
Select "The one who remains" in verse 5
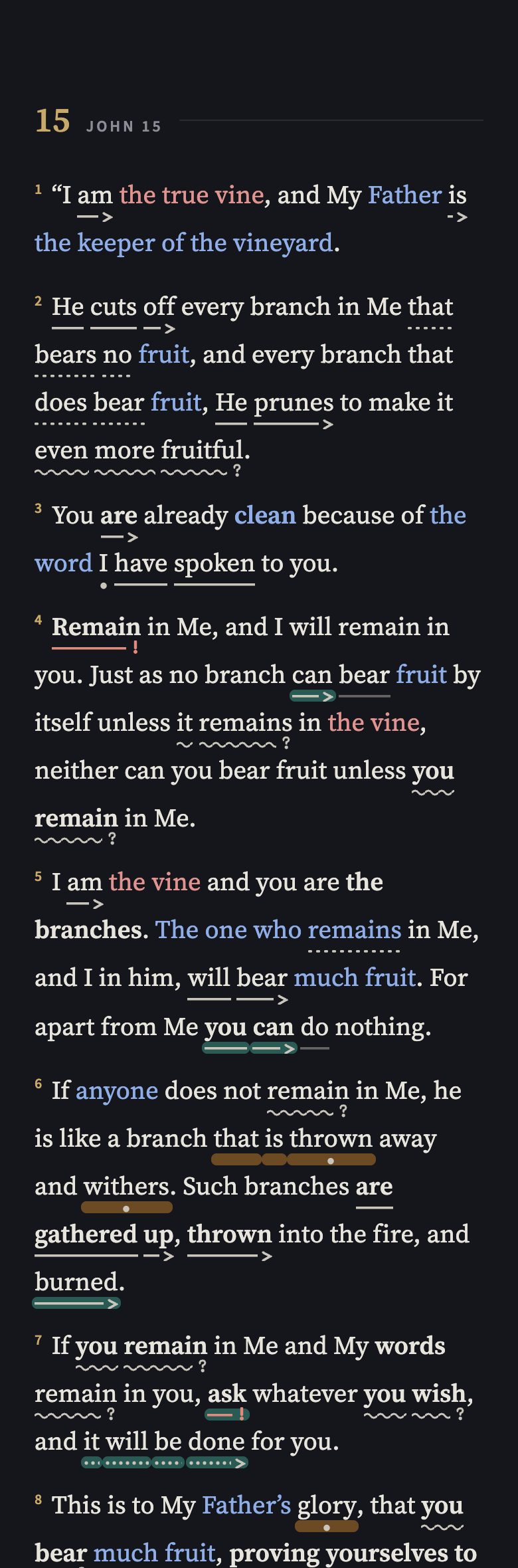(278, 930)
